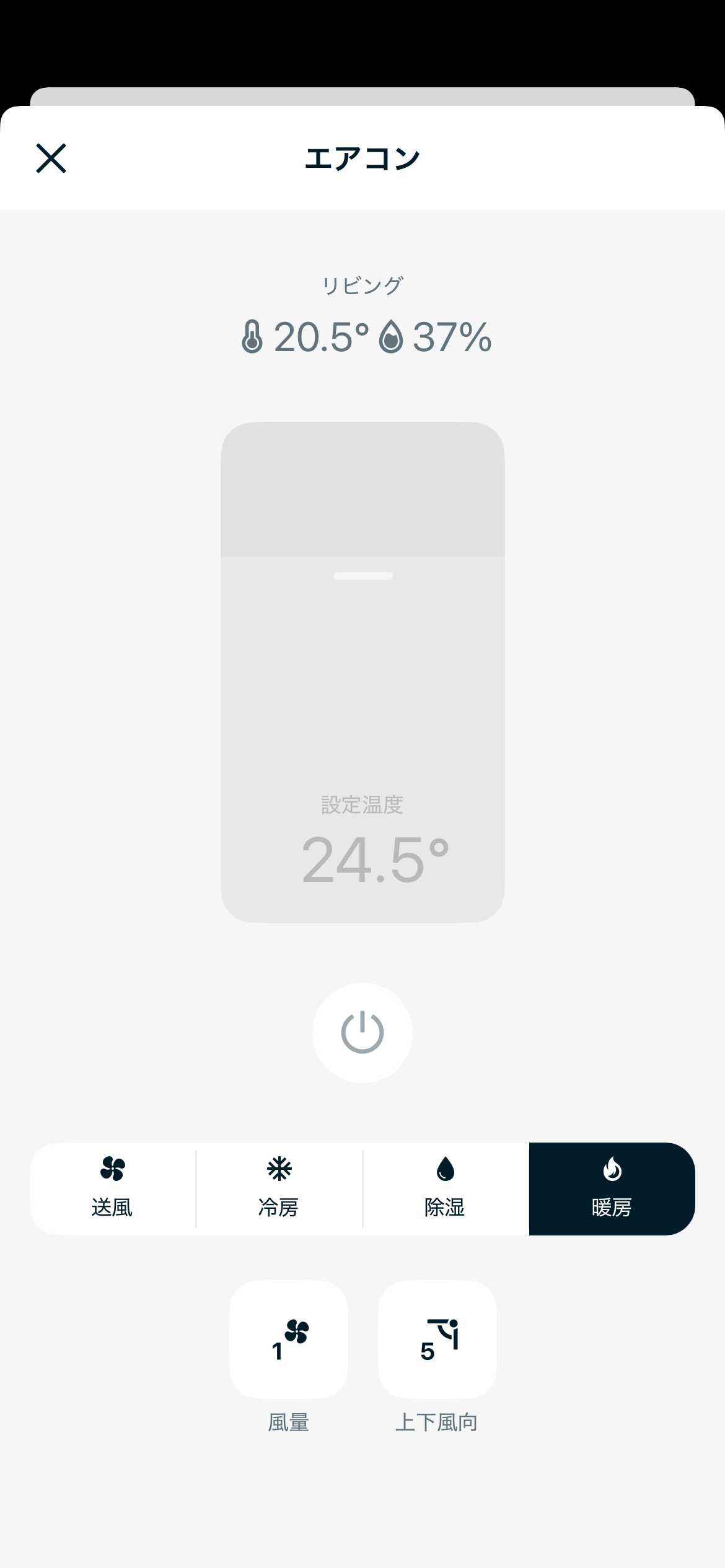This screenshot has height=1568, width=725.
Task: Select 暖房 heating mode
Action: (612, 1188)
